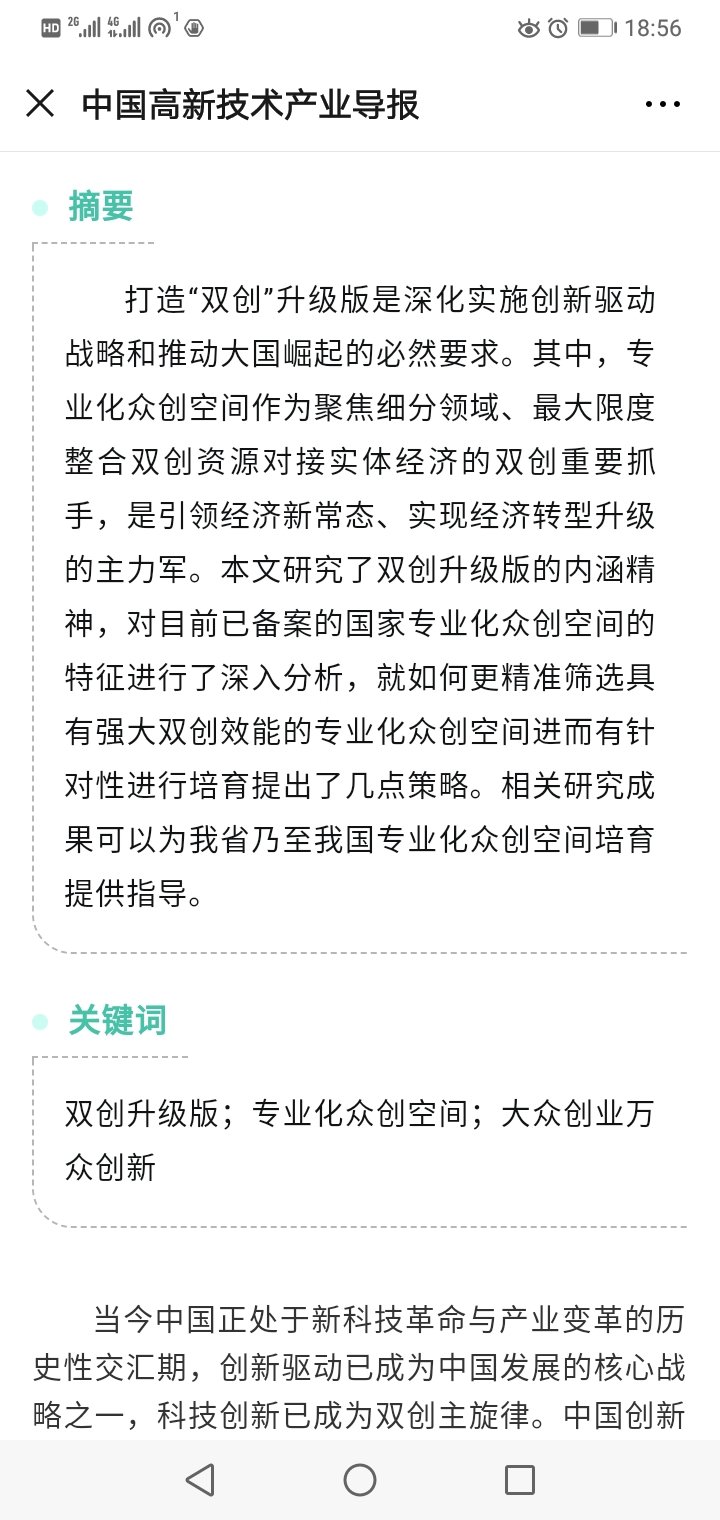The height and width of the screenshot is (1520, 720).
Task: Tap the system back button
Action: (x=201, y=1480)
